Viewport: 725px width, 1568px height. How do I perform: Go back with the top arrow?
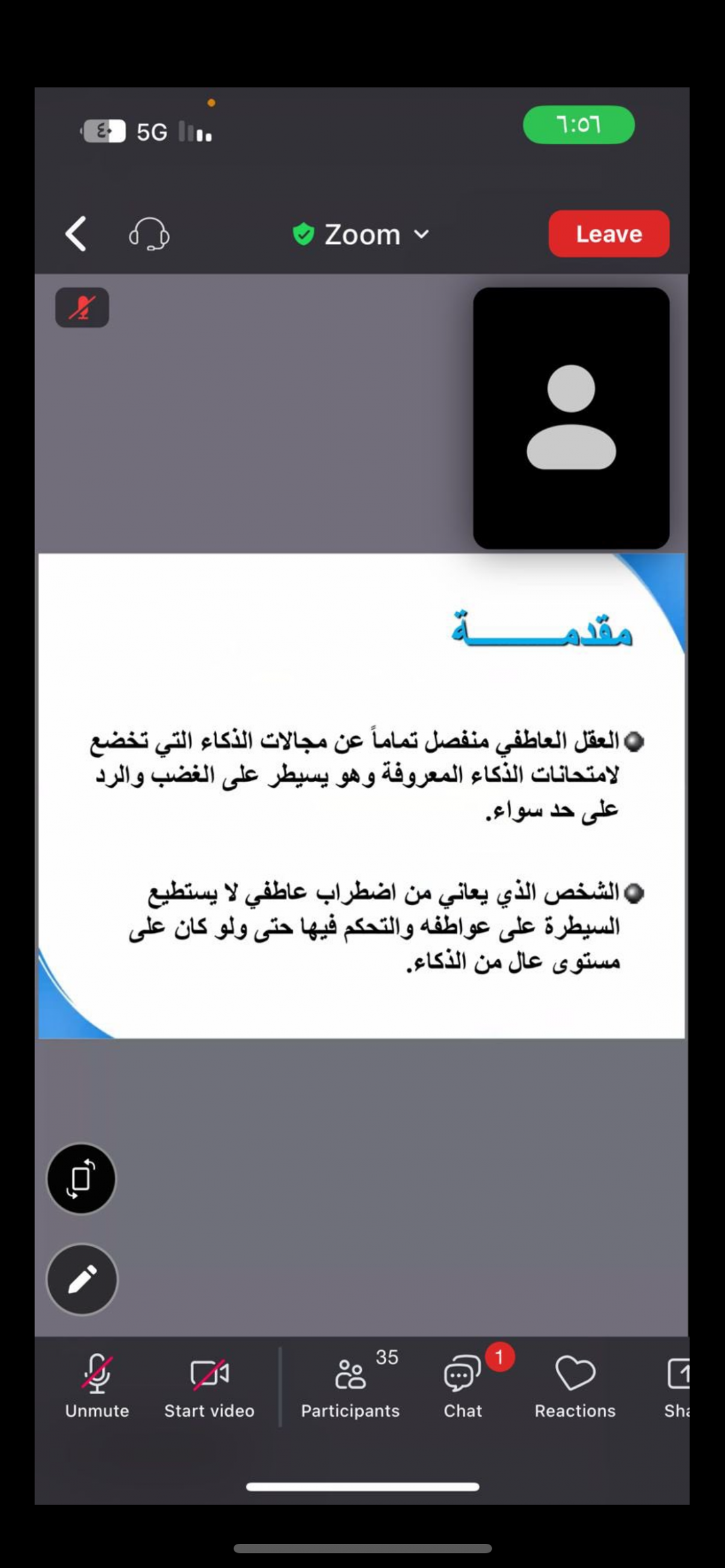76,234
